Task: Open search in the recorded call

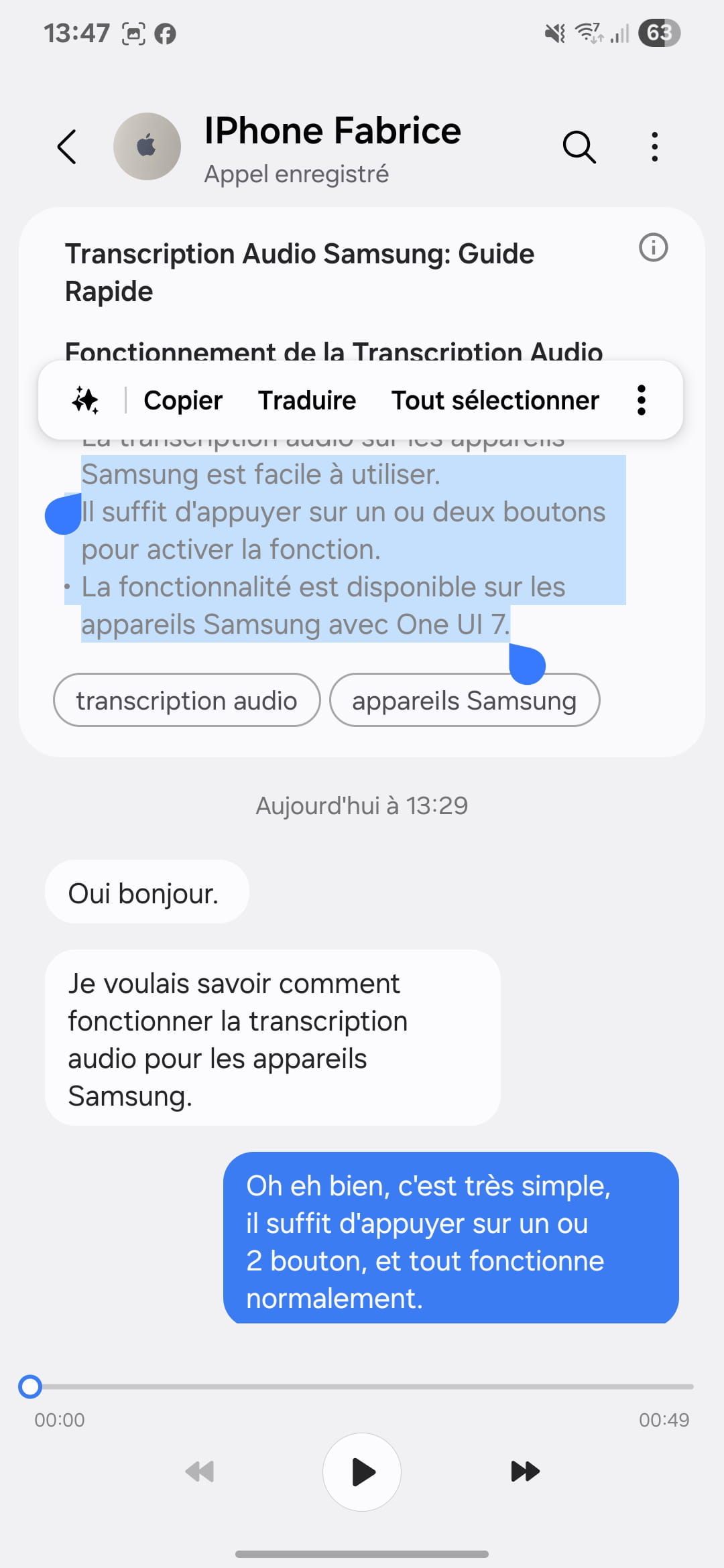Action: click(579, 147)
